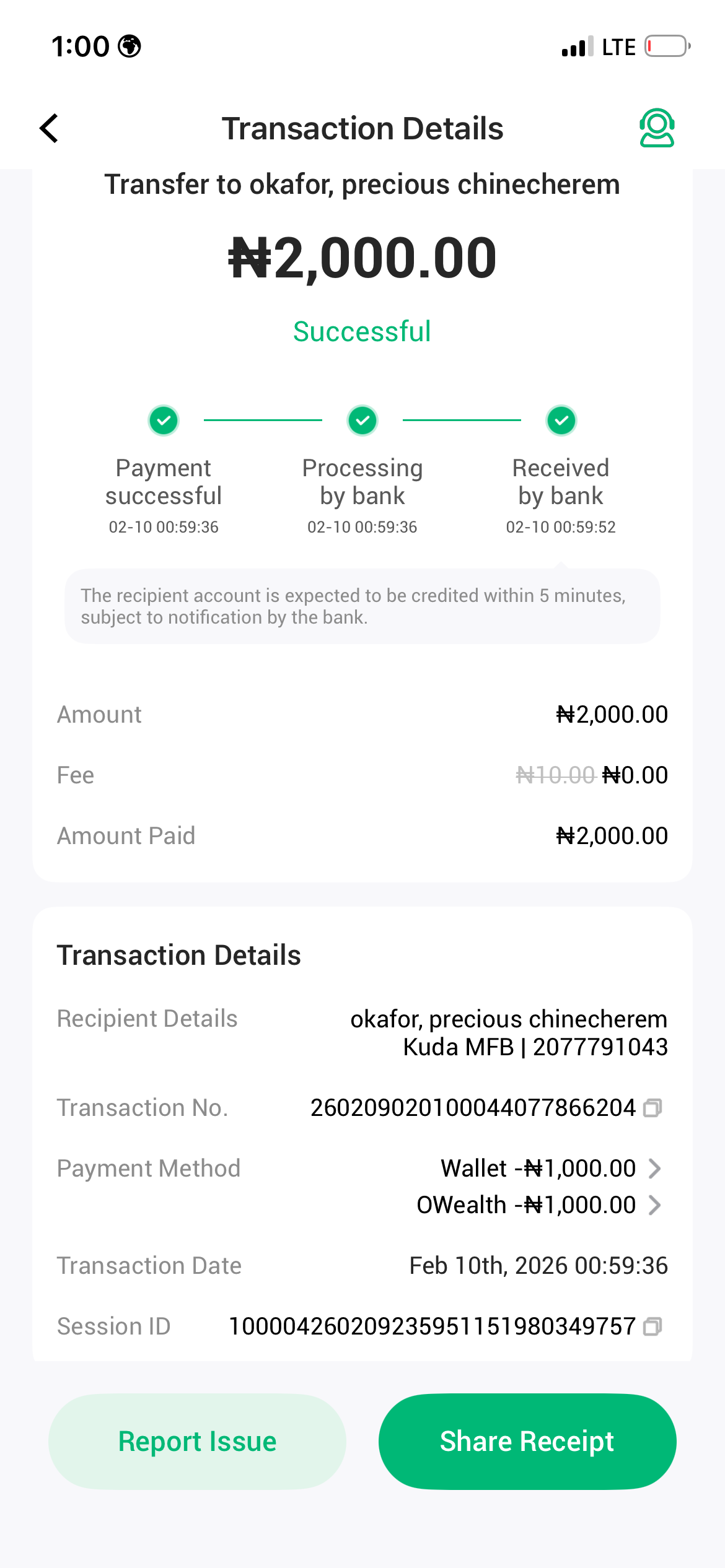Open OWealth payment method details

[x=654, y=1205]
